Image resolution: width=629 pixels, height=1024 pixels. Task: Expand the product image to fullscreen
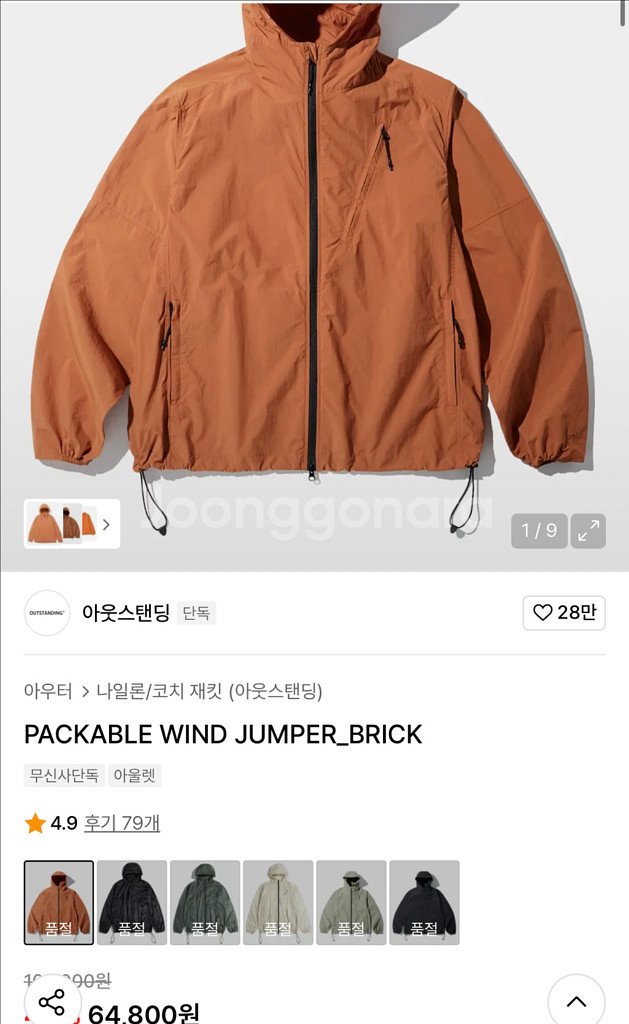point(588,530)
